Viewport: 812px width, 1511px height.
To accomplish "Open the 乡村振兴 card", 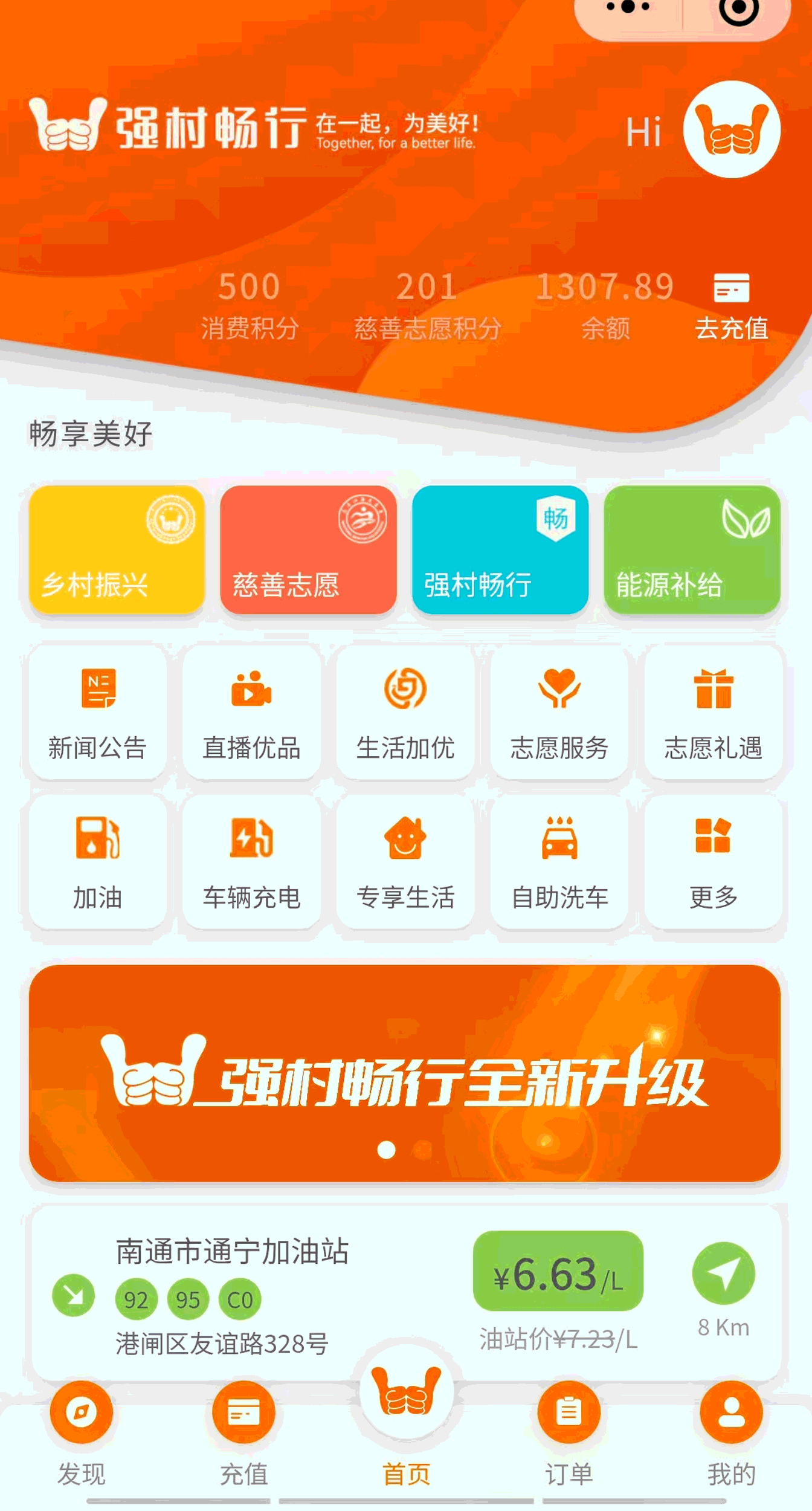I will click(117, 550).
